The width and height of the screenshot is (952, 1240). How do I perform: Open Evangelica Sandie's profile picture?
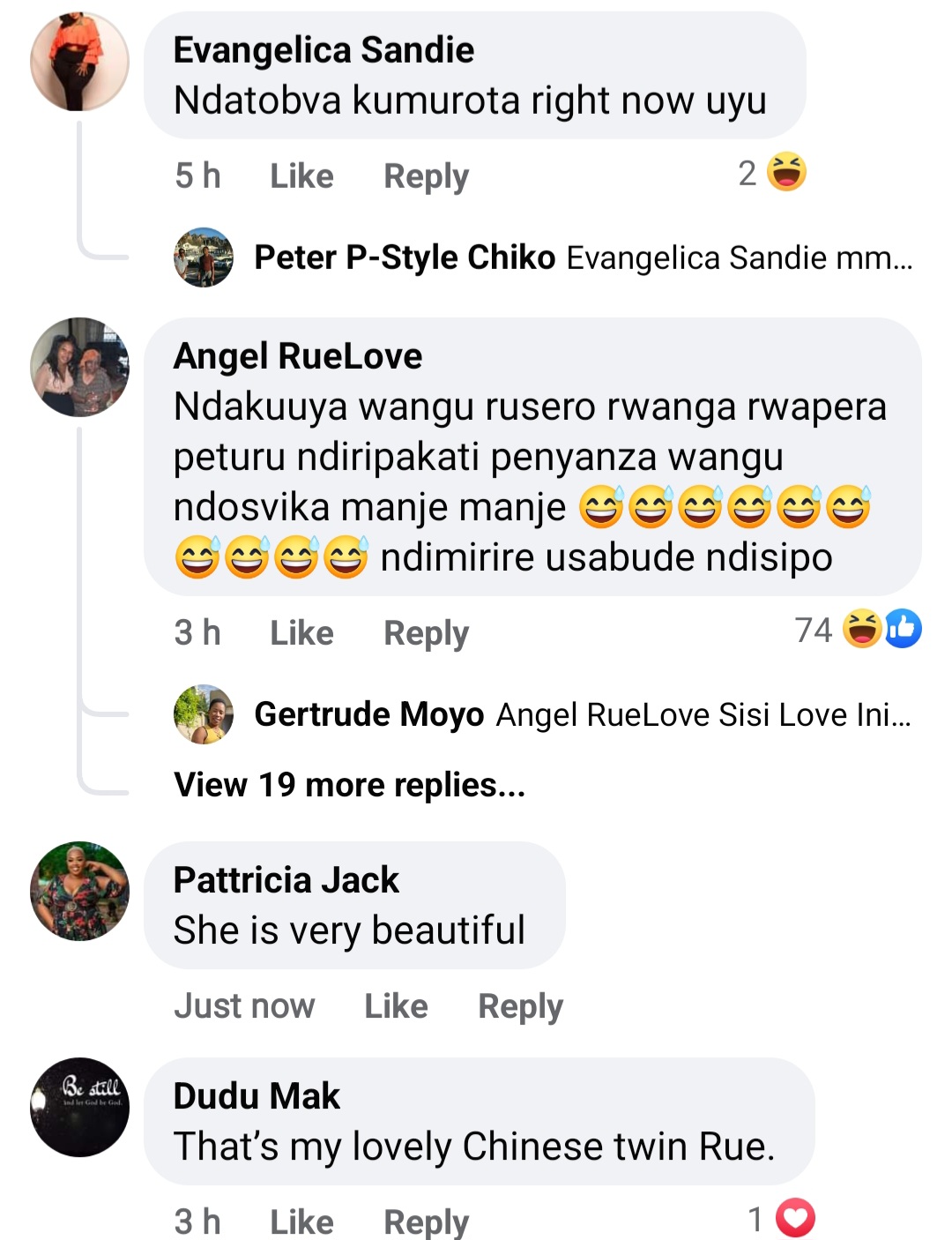(79, 62)
